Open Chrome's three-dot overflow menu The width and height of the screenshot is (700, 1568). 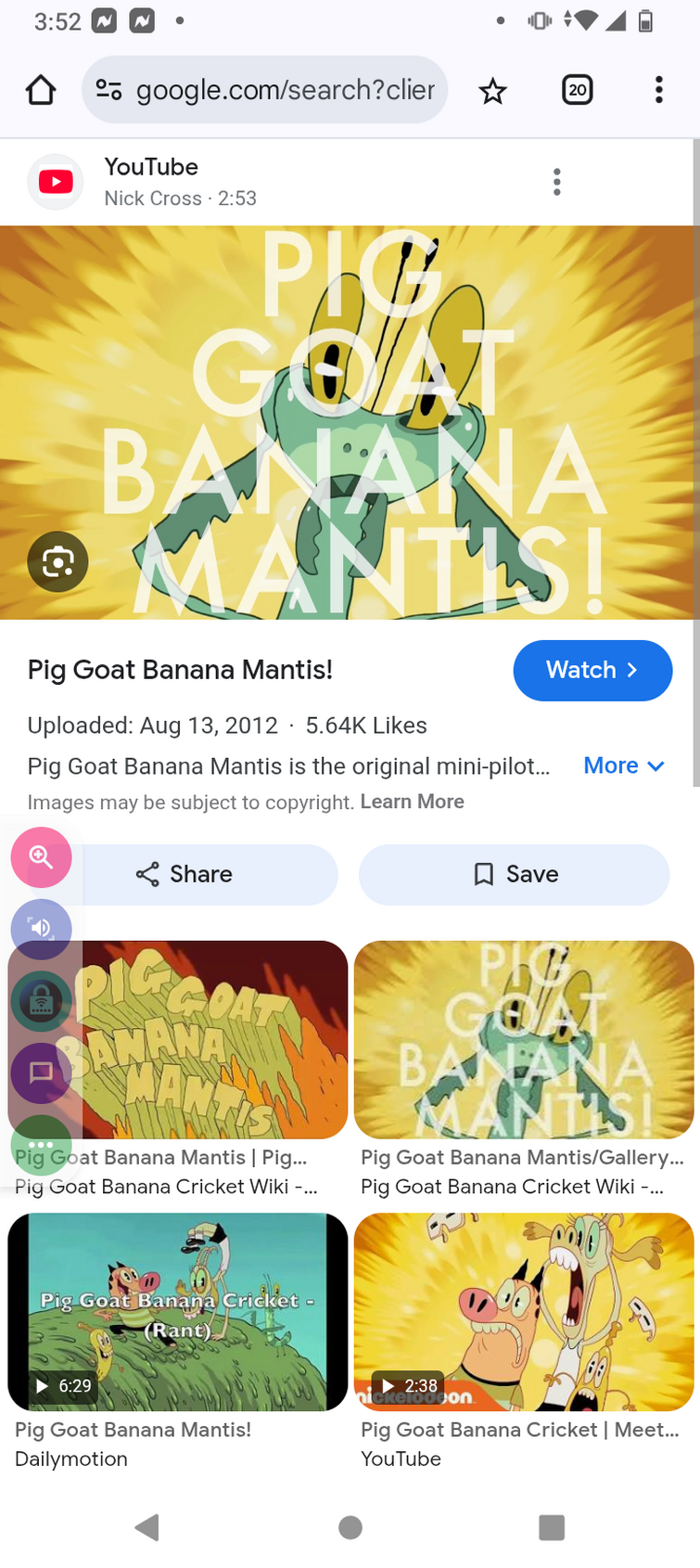tap(658, 90)
